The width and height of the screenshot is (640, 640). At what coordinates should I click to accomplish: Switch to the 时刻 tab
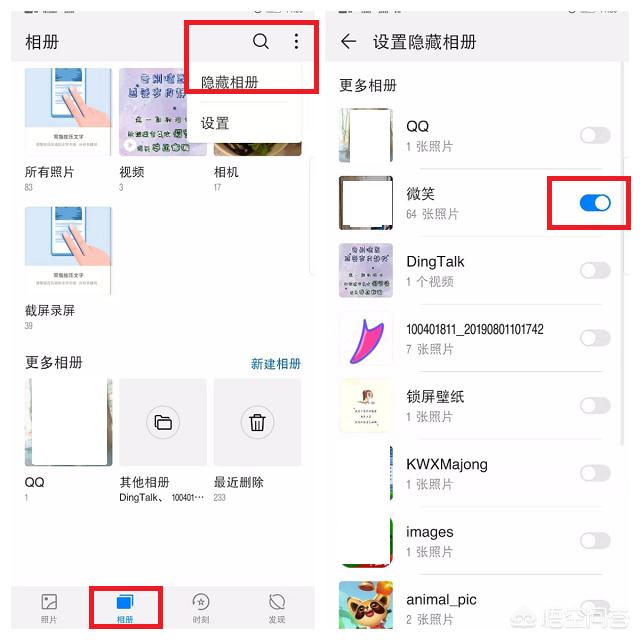(x=201, y=608)
